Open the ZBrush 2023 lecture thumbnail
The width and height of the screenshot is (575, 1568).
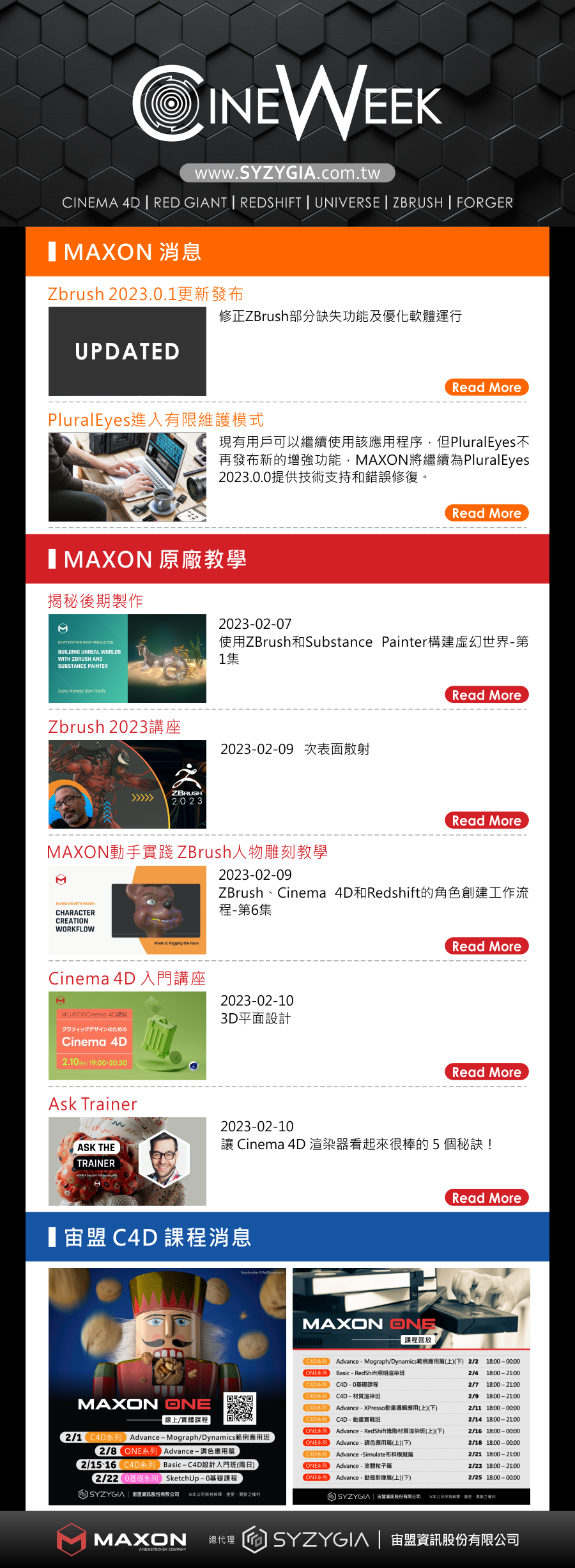tap(127, 784)
